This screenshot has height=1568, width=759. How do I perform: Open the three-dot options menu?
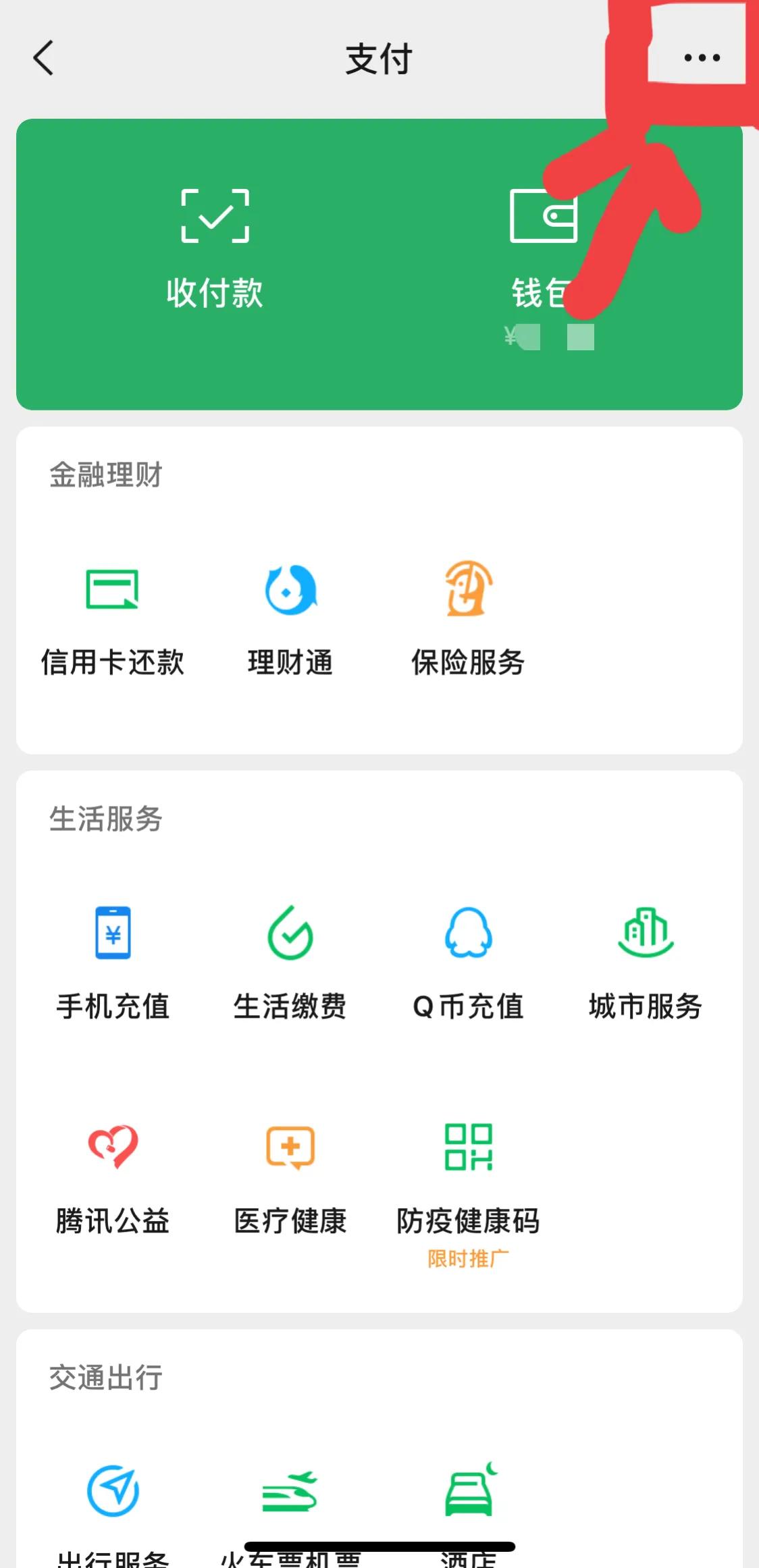point(699,58)
